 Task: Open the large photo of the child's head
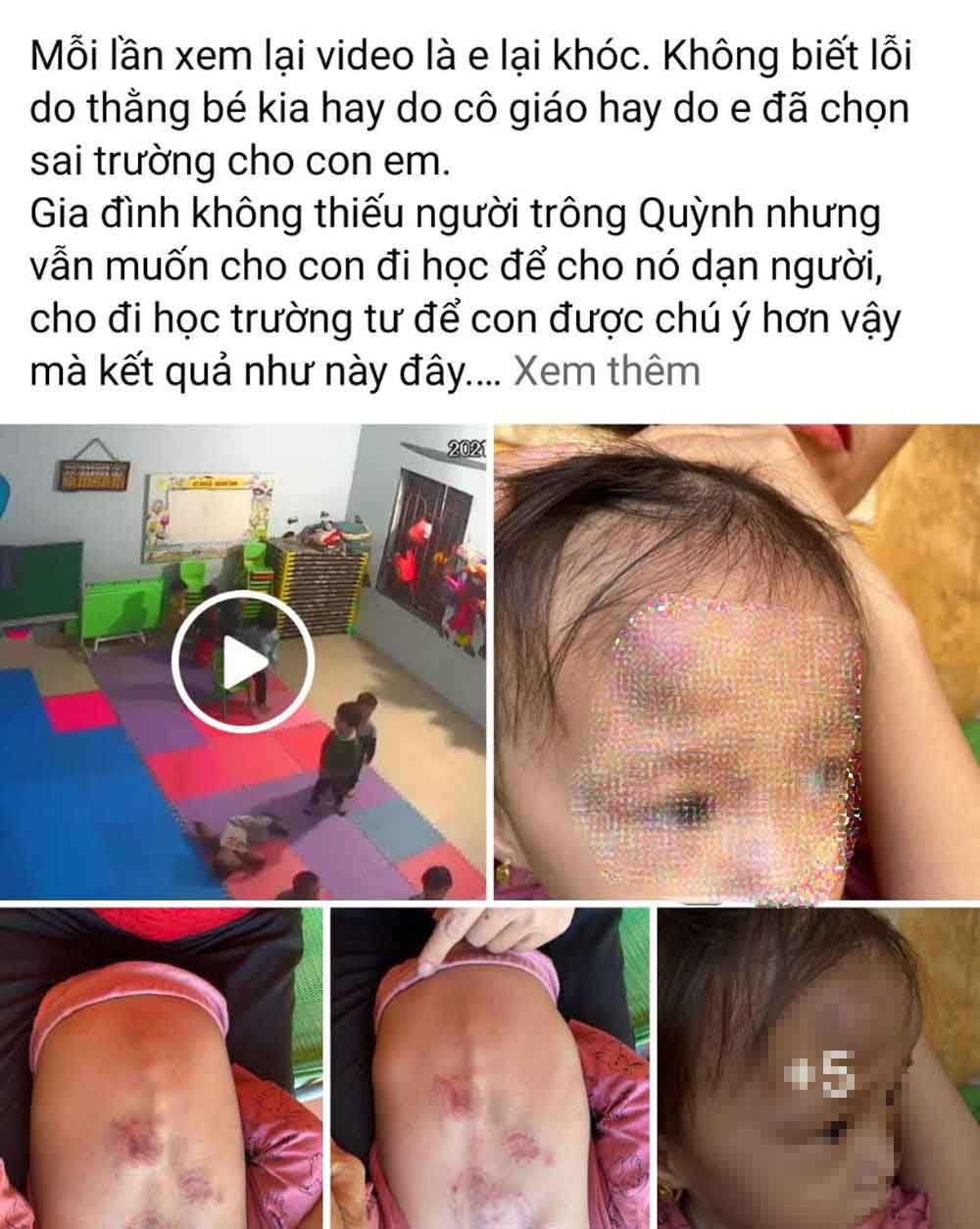(x=735, y=662)
